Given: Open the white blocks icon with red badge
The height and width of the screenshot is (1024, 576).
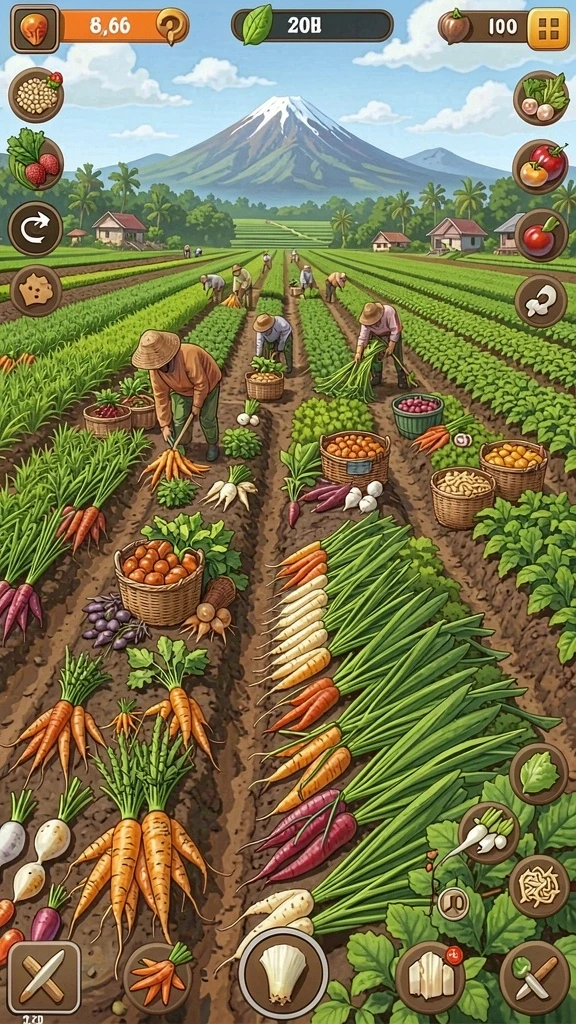Looking at the screenshot, I should pos(430,978).
